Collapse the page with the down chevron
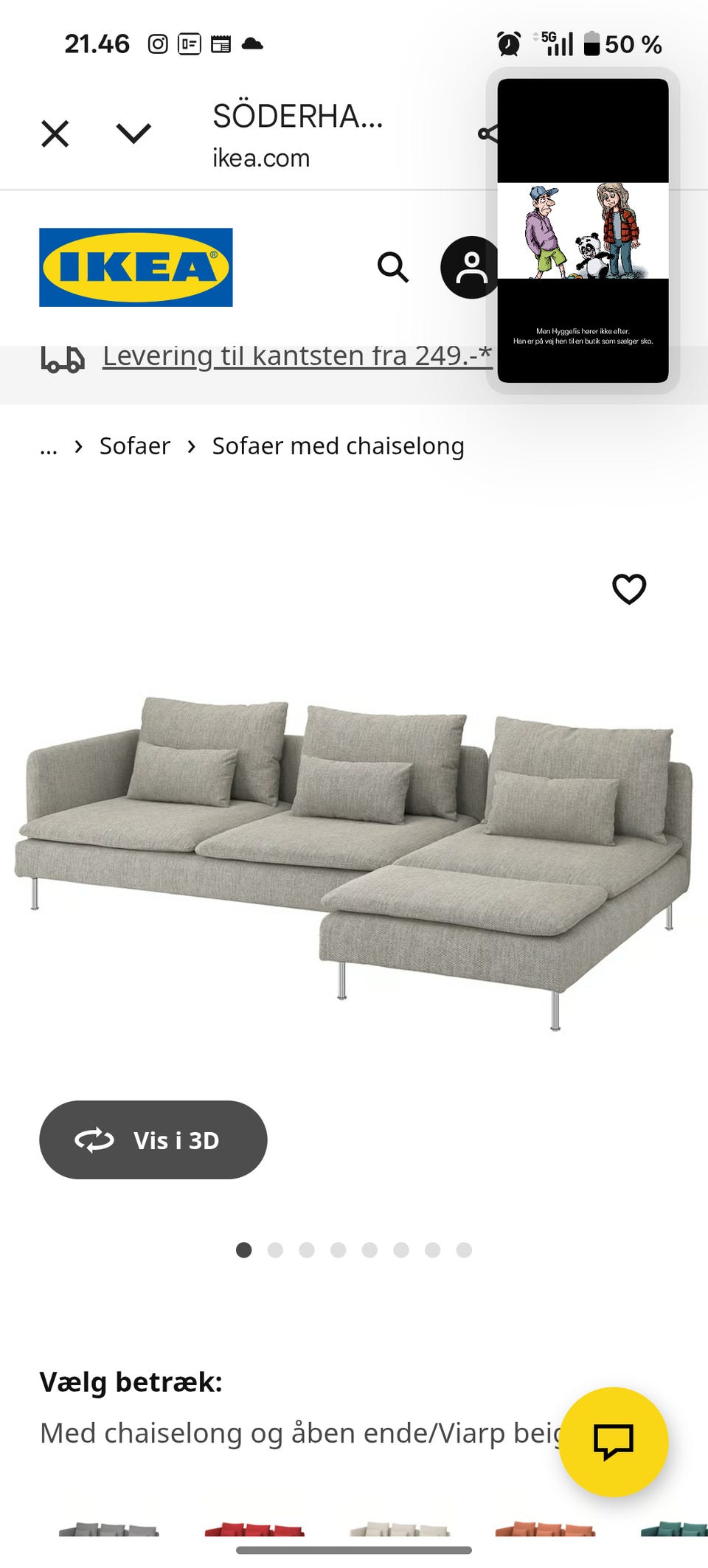 tap(131, 133)
